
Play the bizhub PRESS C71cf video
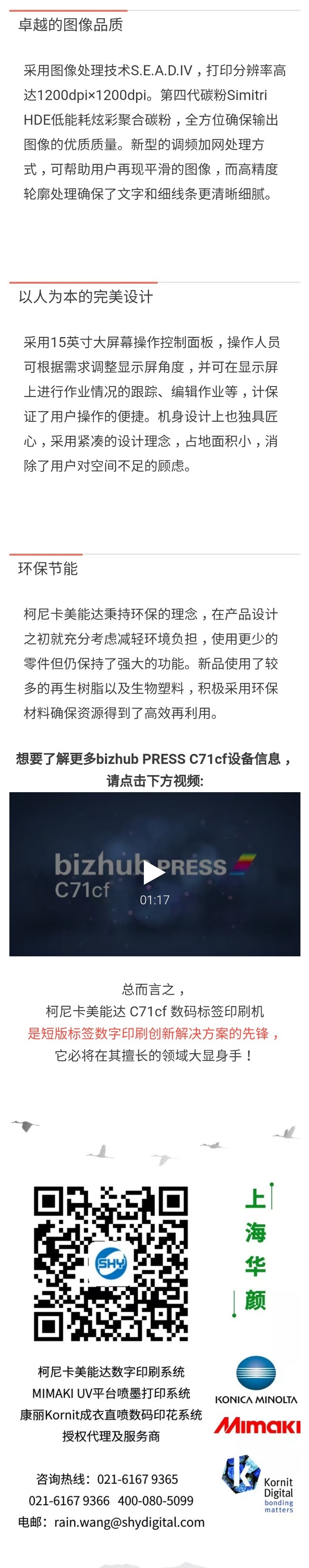click(x=154, y=873)
